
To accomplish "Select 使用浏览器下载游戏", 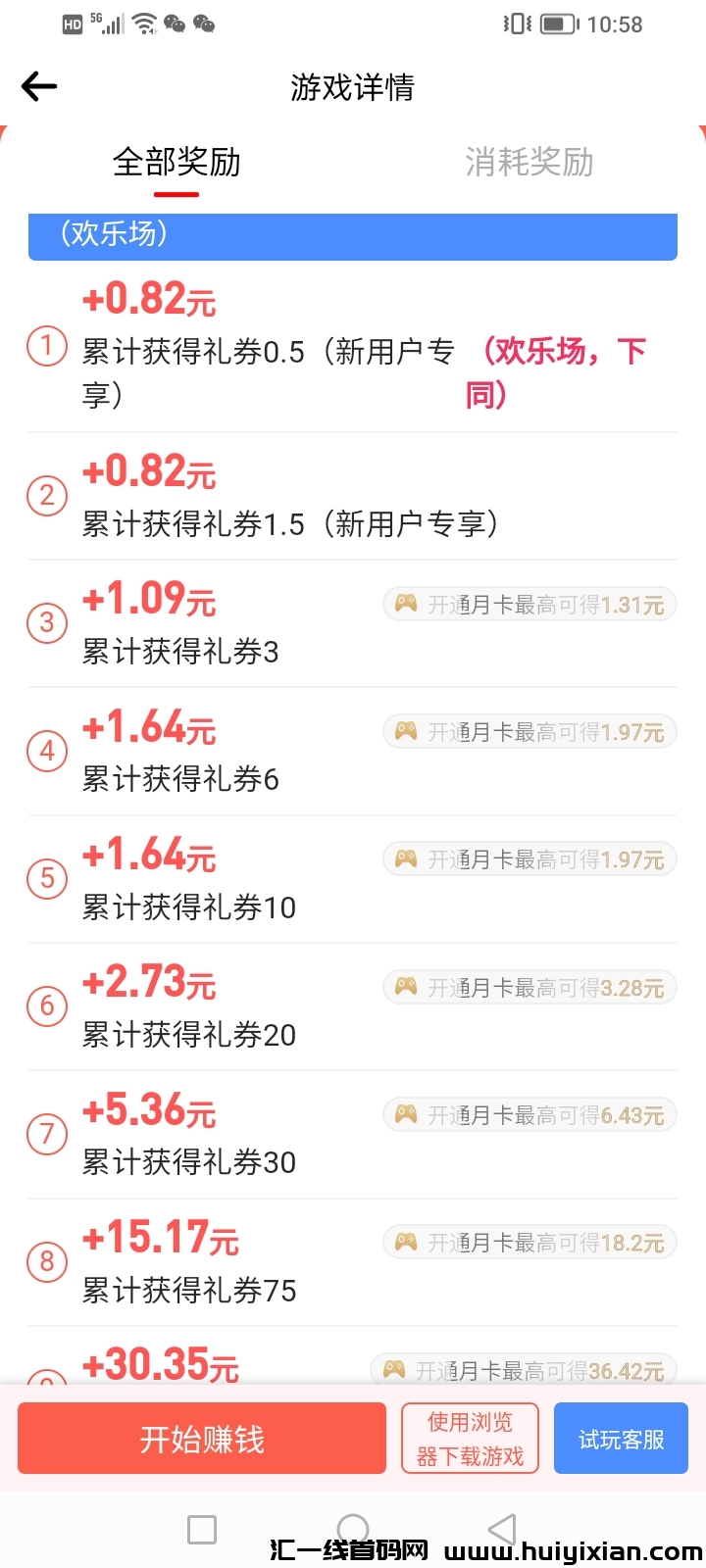I will (x=470, y=1439).
